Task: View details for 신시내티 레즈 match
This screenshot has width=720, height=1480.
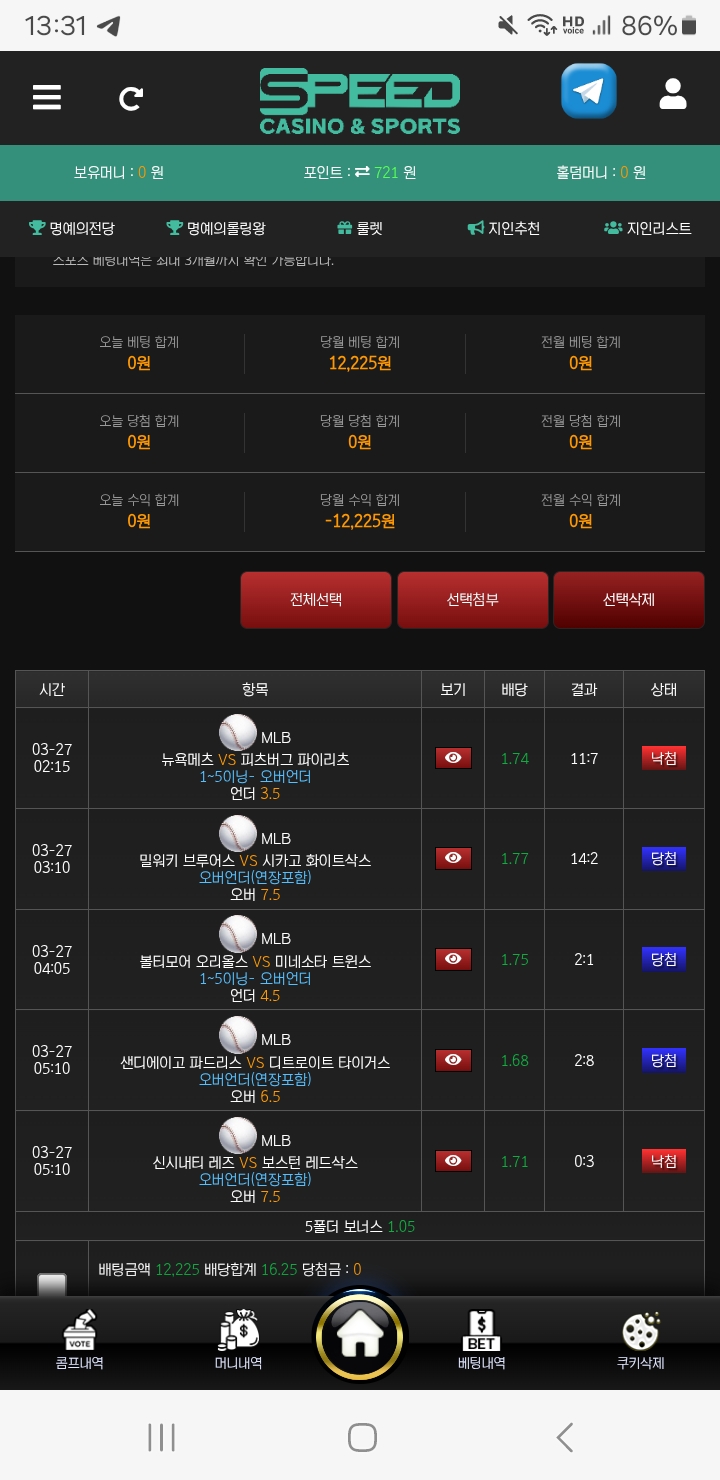Action: [453, 1160]
